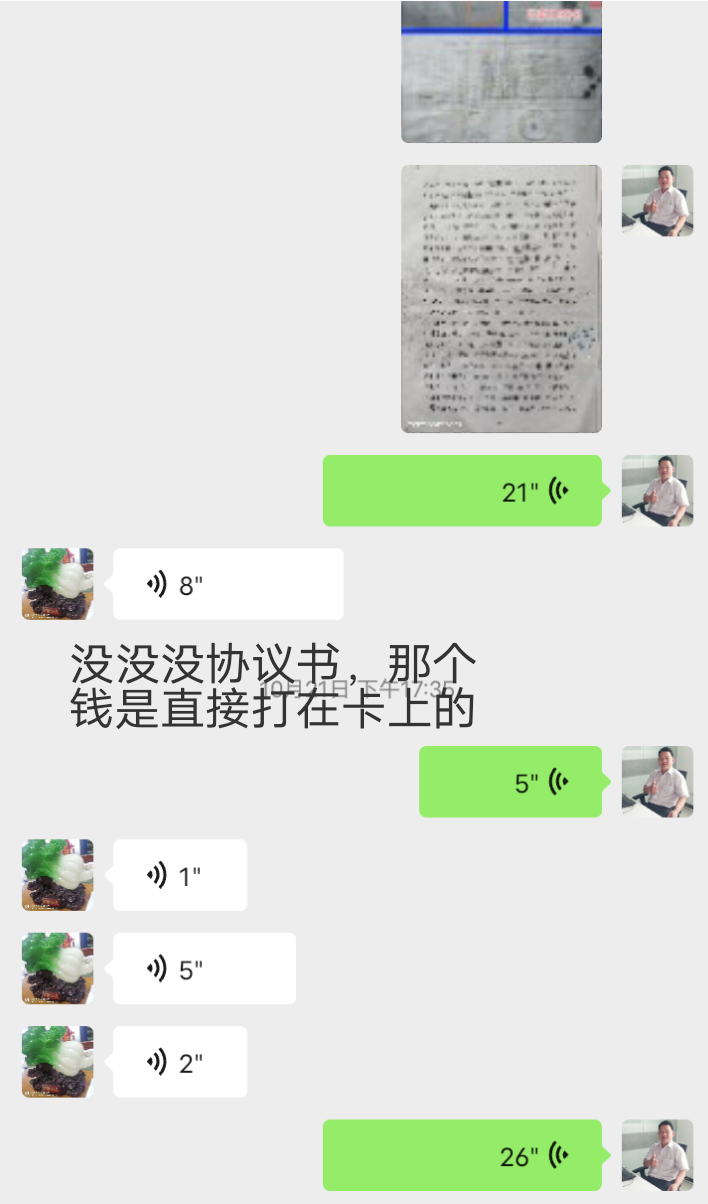Screen dimensions: 708x1204
Task: Open sender's avatar beside the 26-second voice message
Action: [657, 1155]
